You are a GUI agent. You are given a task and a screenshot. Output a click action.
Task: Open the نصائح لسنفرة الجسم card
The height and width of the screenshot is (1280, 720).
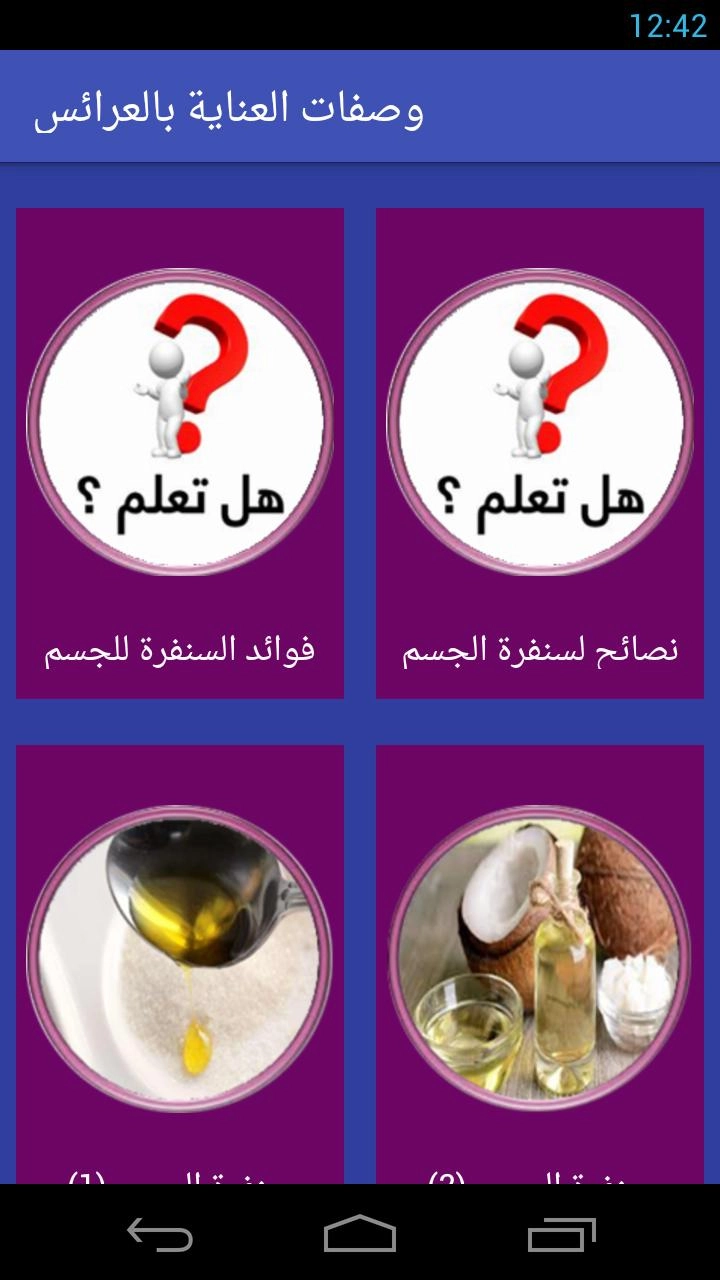tap(540, 453)
